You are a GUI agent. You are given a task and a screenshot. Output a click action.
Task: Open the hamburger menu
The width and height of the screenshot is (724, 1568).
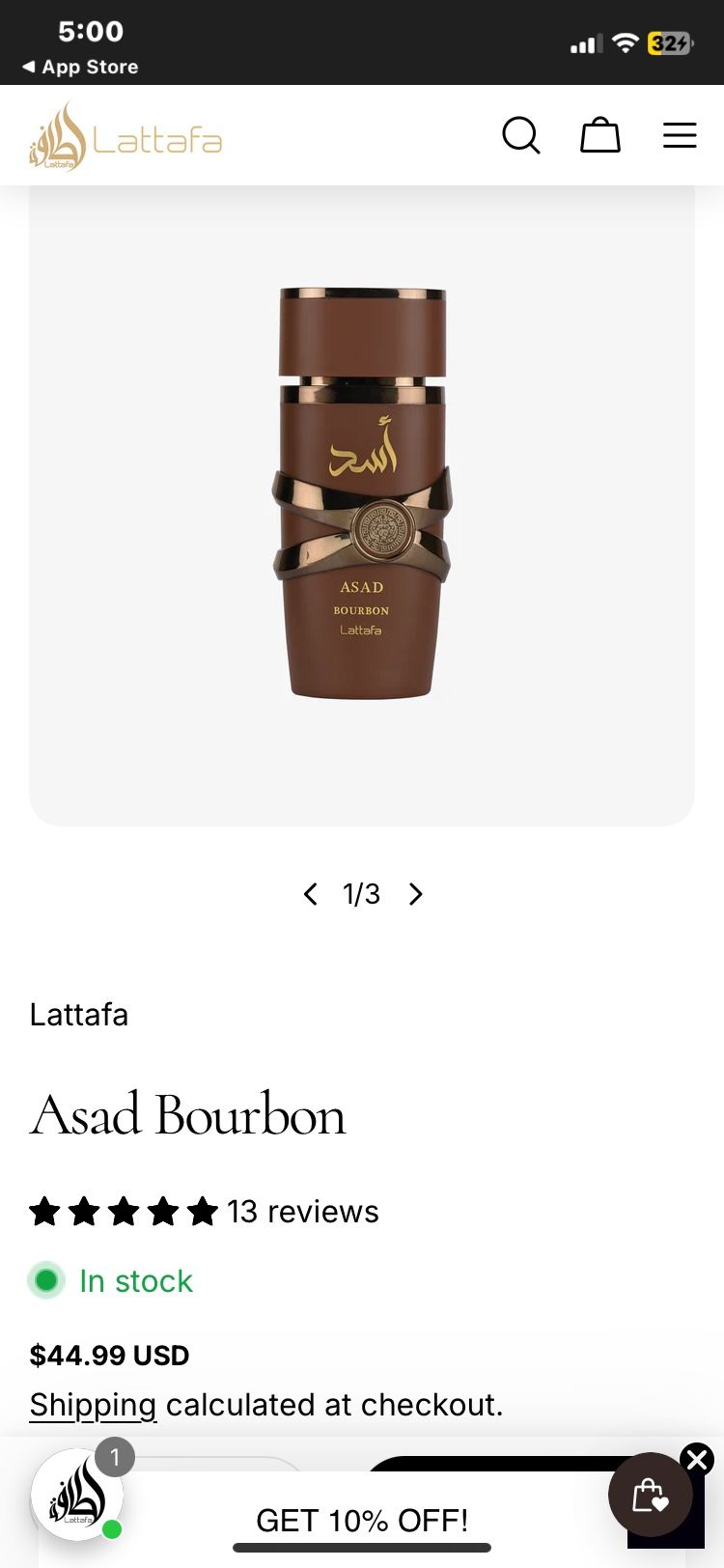pyautogui.click(x=680, y=135)
